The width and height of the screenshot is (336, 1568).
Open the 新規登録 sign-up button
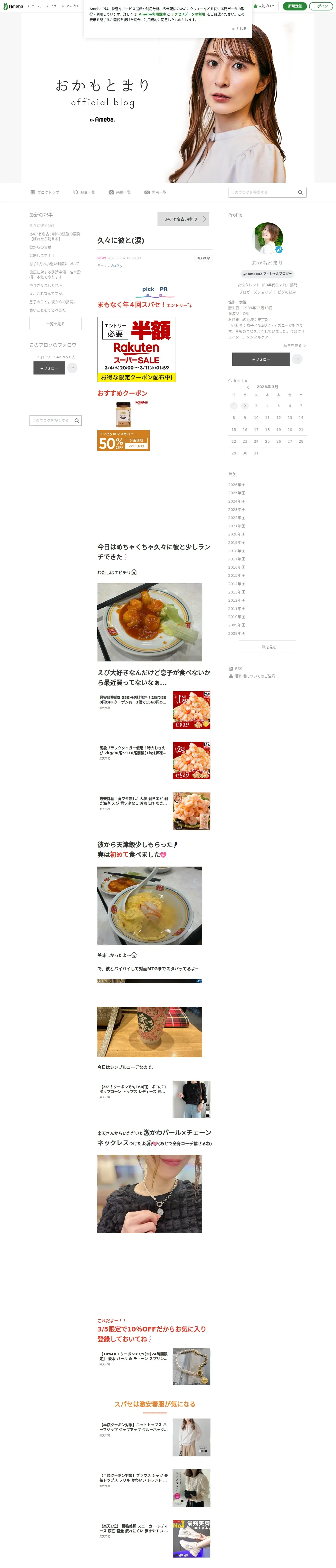point(295,6)
